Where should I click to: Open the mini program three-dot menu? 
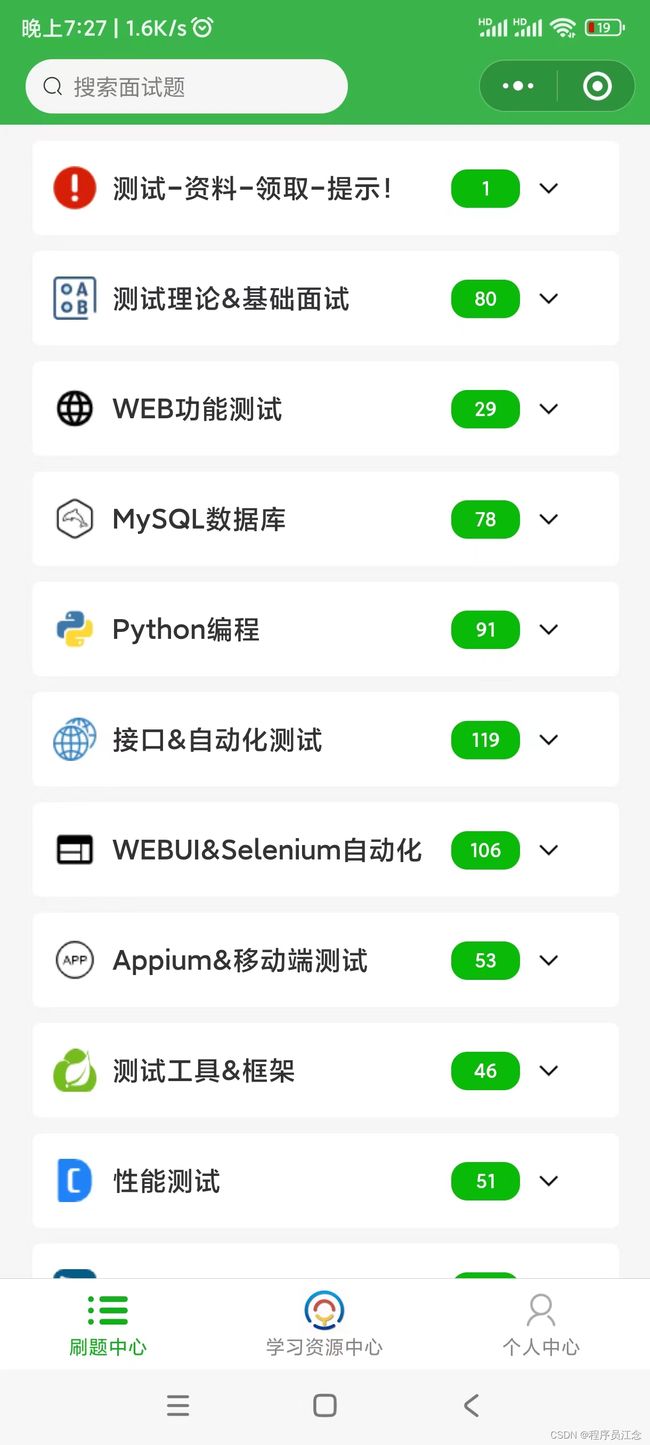click(x=518, y=87)
